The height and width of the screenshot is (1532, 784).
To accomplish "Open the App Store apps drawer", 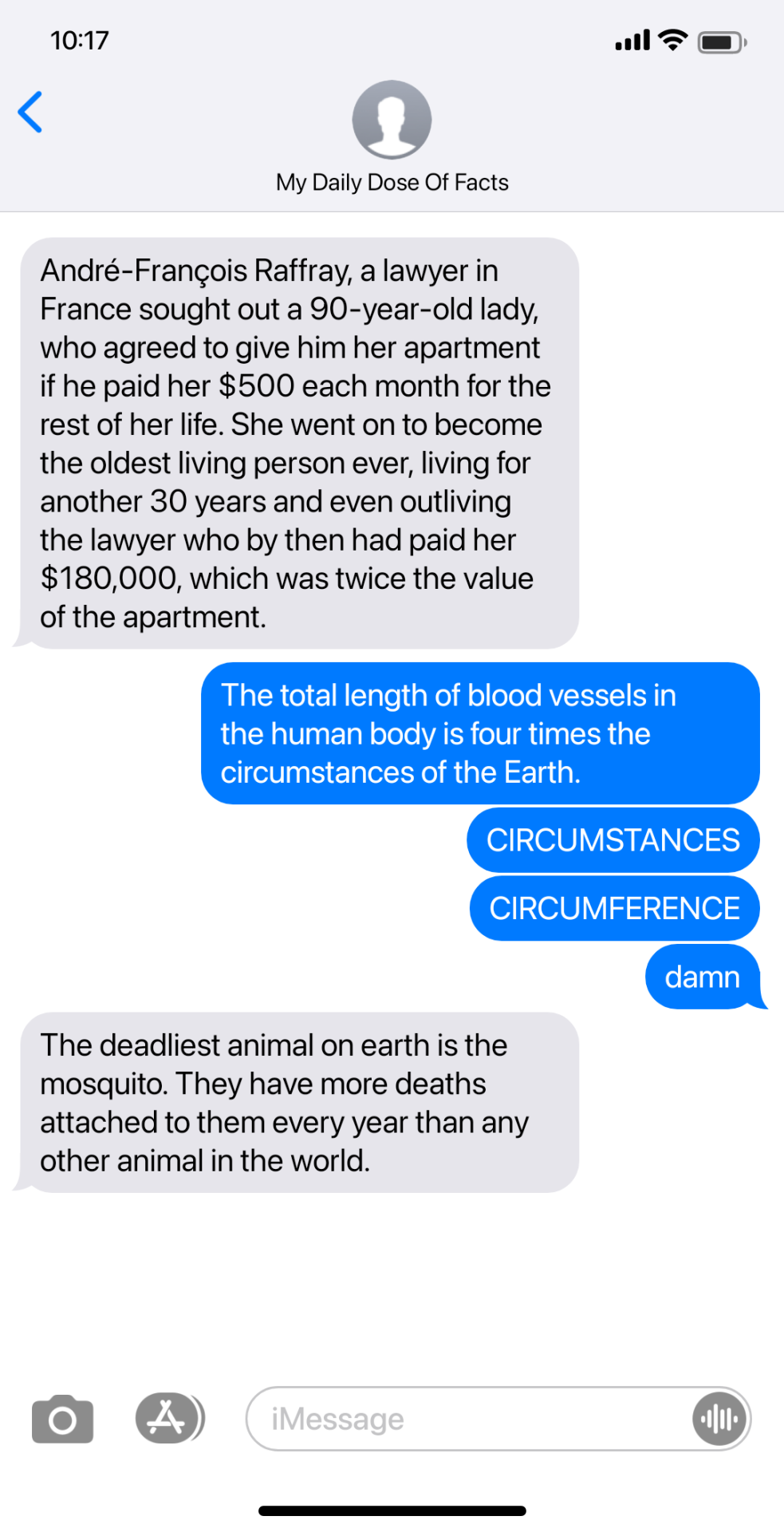I will pyautogui.click(x=167, y=1418).
